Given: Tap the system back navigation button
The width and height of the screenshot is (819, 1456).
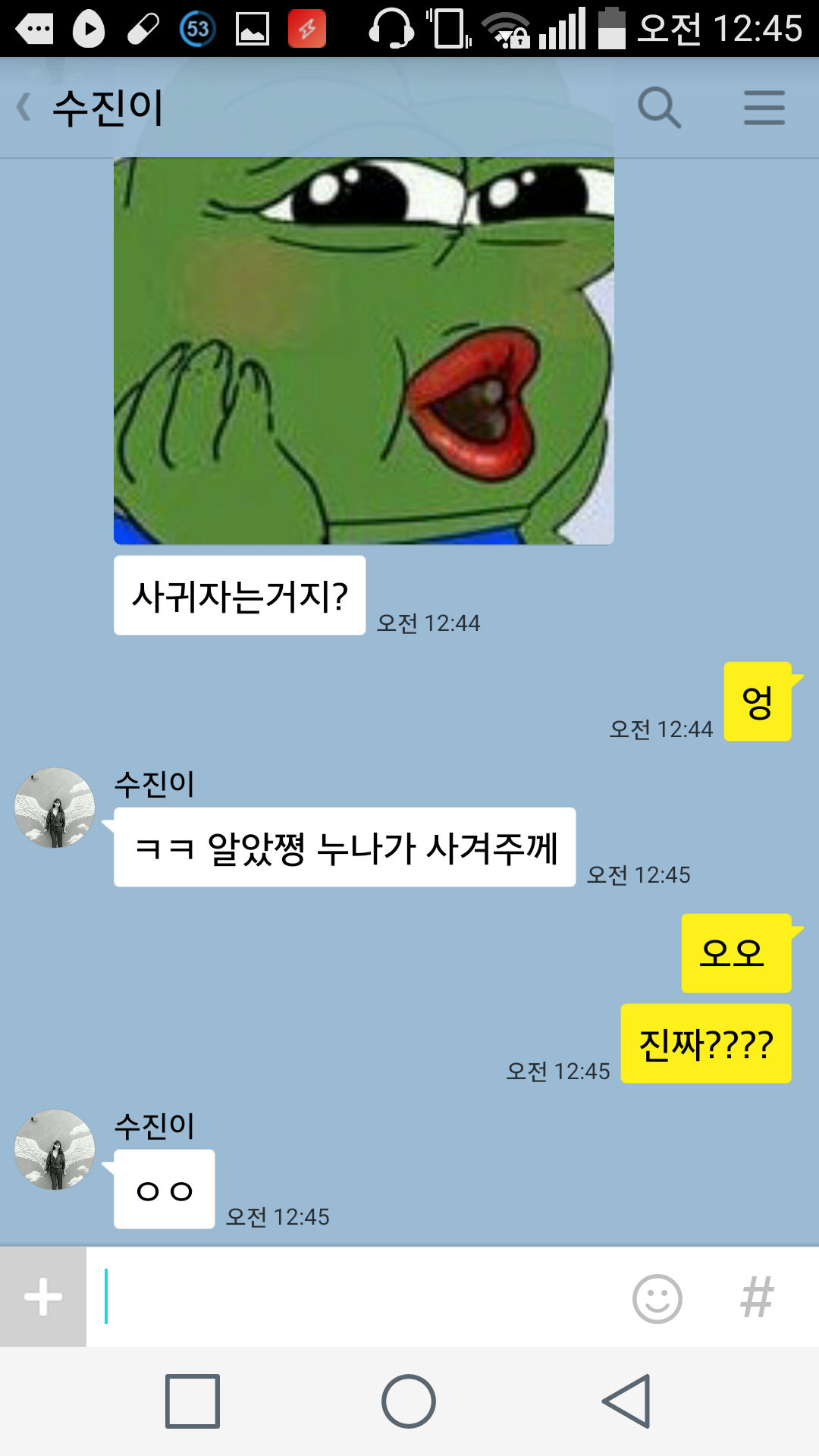Looking at the screenshot, I should click(626, 1401).
